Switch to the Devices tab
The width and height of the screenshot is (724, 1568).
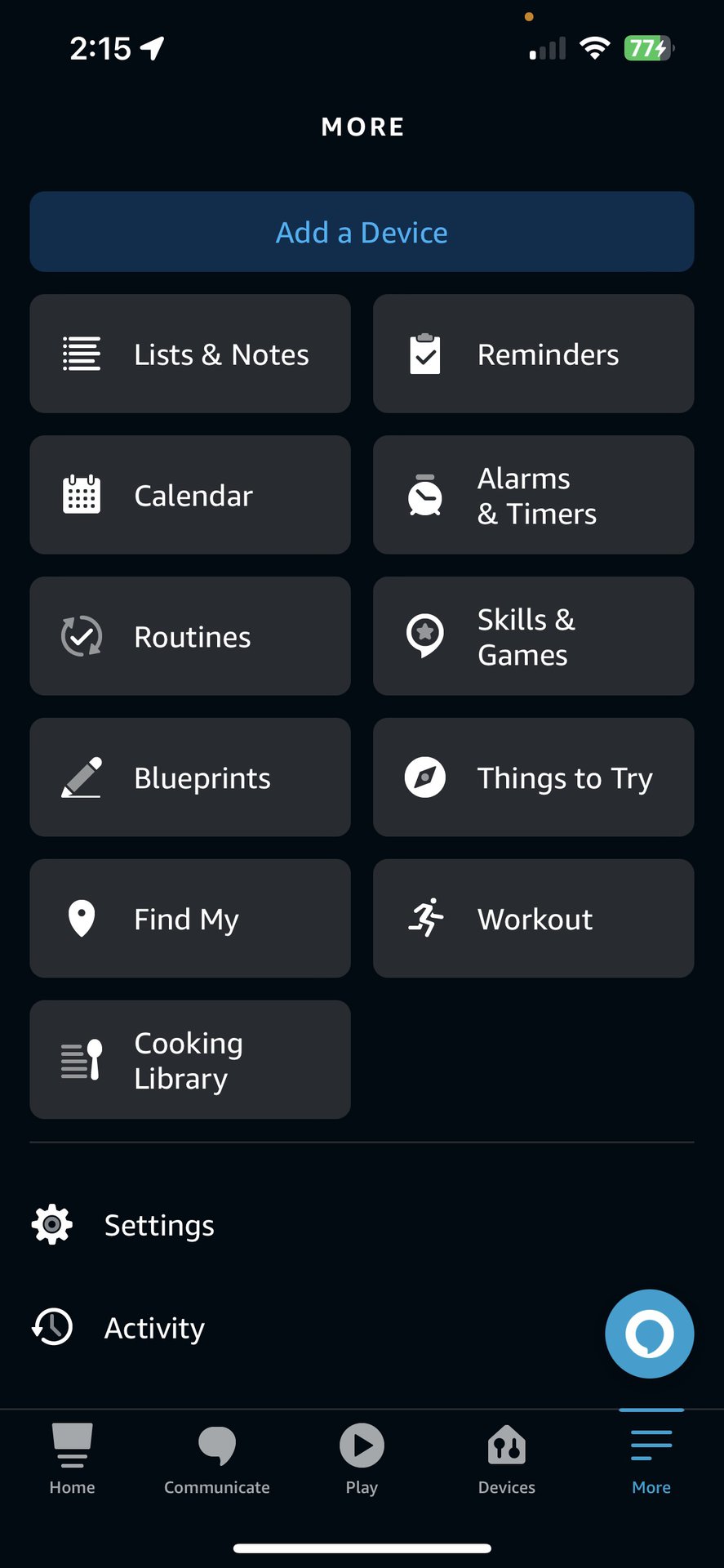(507, 1459)
